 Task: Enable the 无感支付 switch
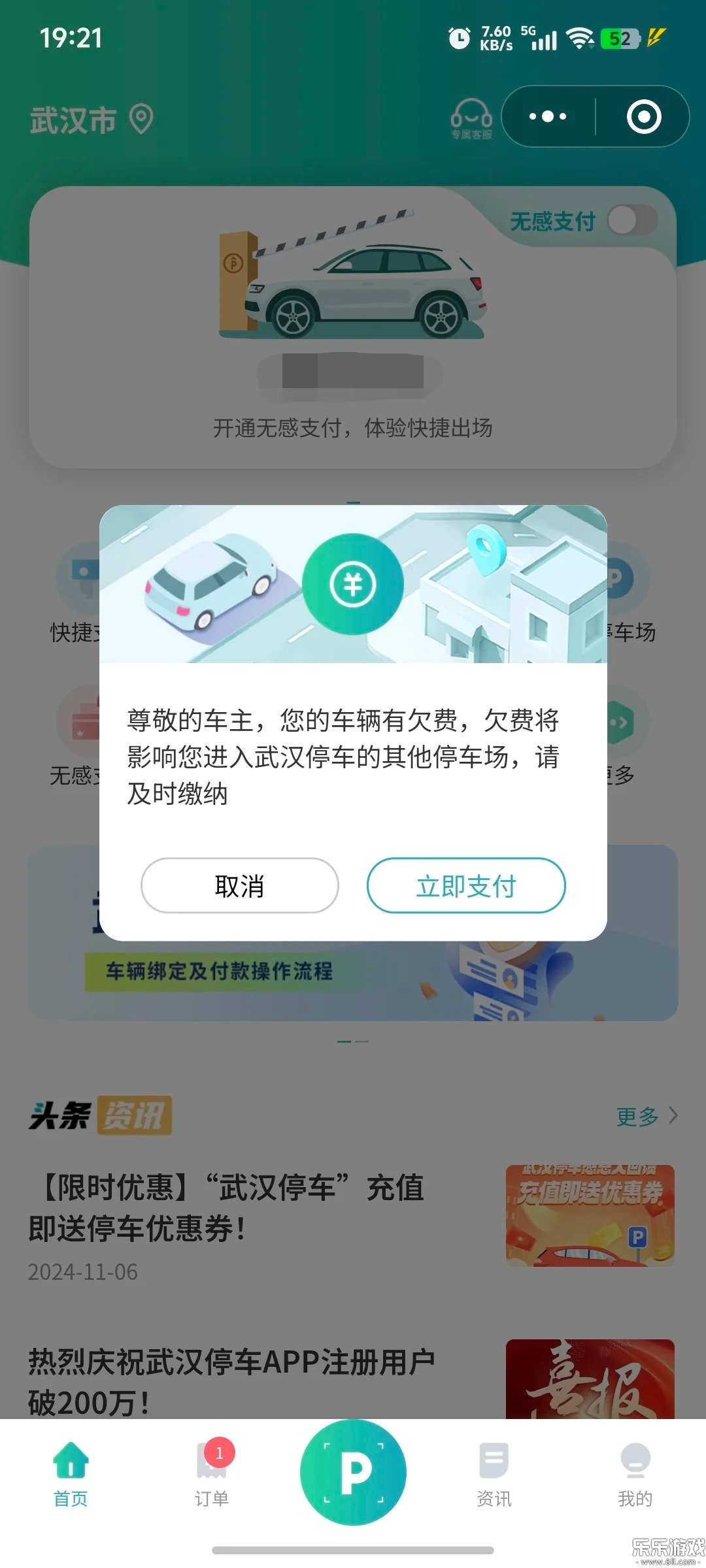(x=629, y=221)
